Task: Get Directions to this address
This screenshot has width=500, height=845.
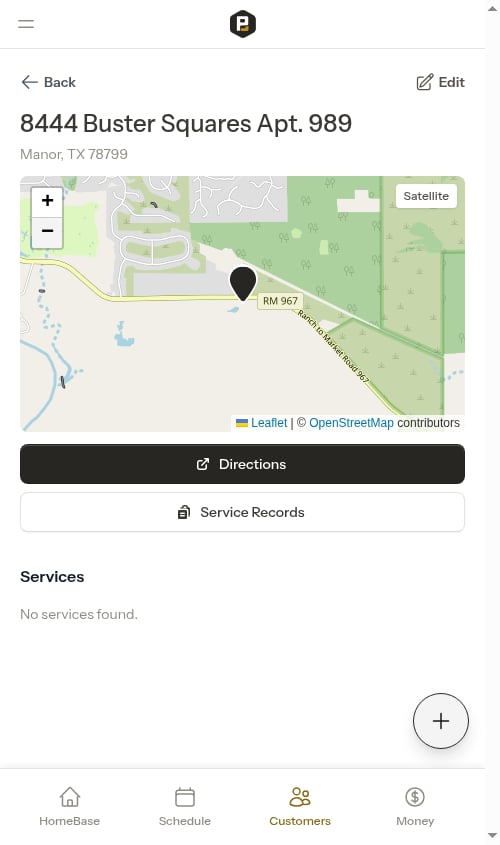Action: (242, 464)
